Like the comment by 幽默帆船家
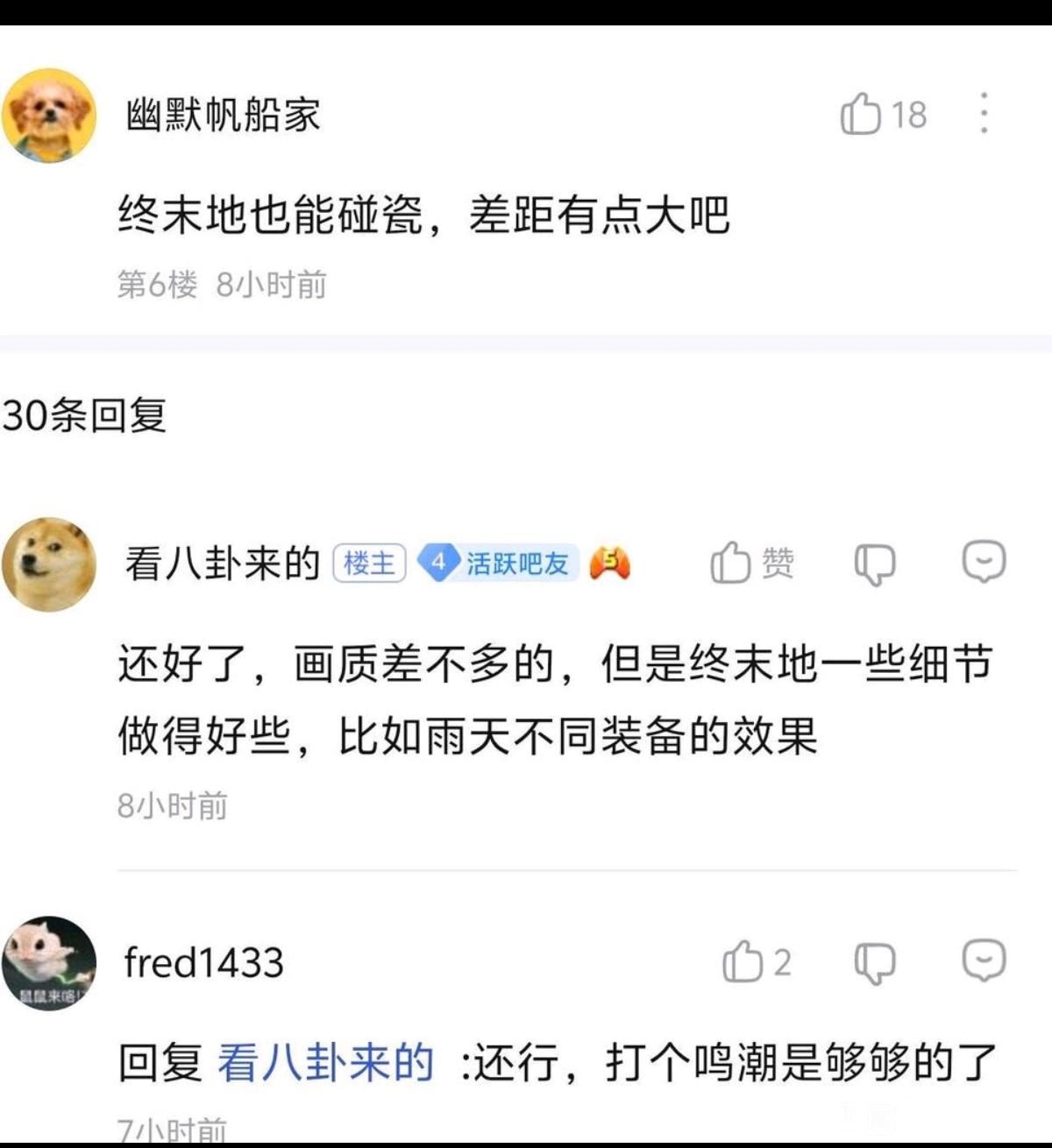Viewport: 1052px width, 1148px height. (883, 114)
